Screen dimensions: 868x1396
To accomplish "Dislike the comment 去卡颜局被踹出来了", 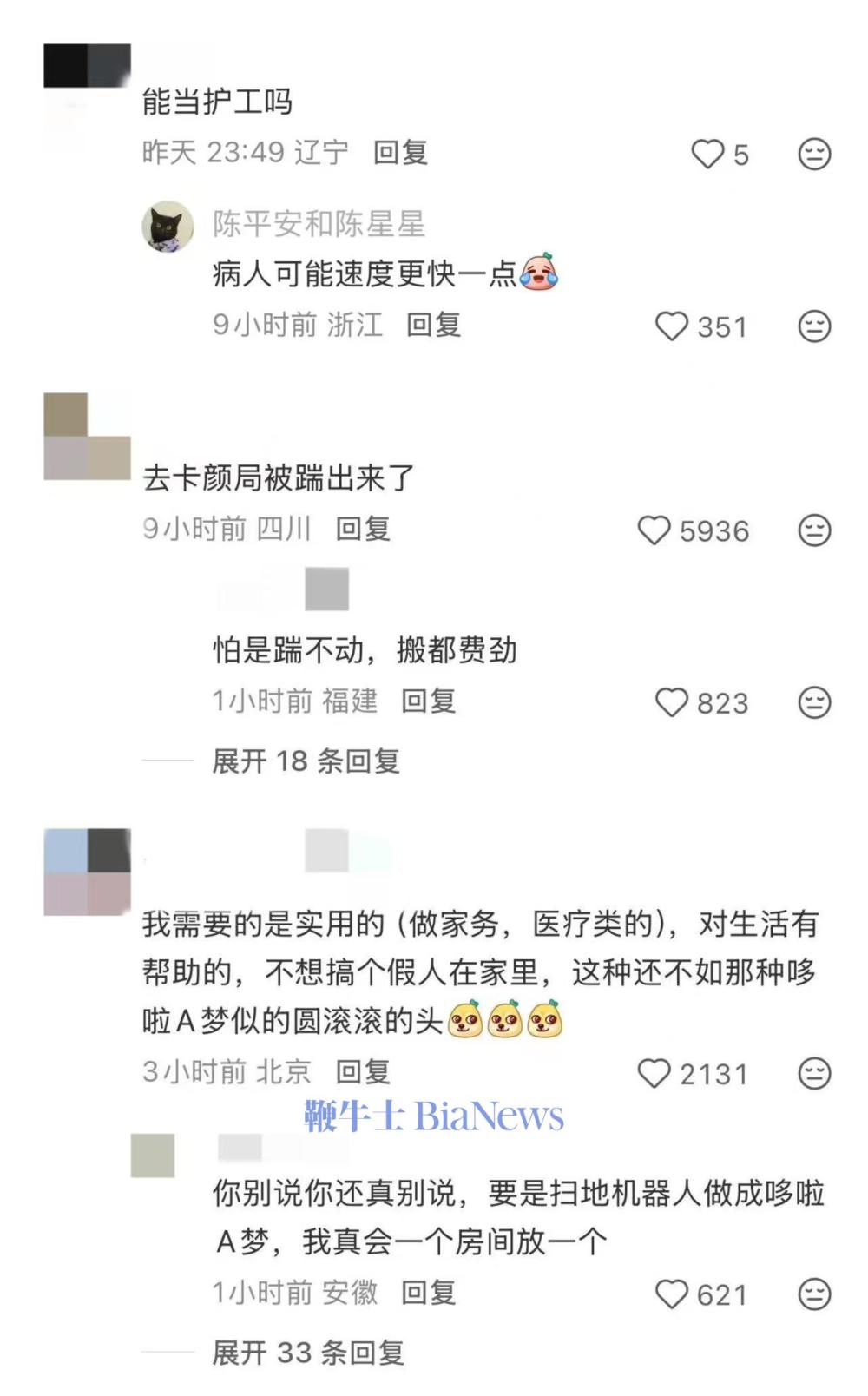I will tap(814, 530).
